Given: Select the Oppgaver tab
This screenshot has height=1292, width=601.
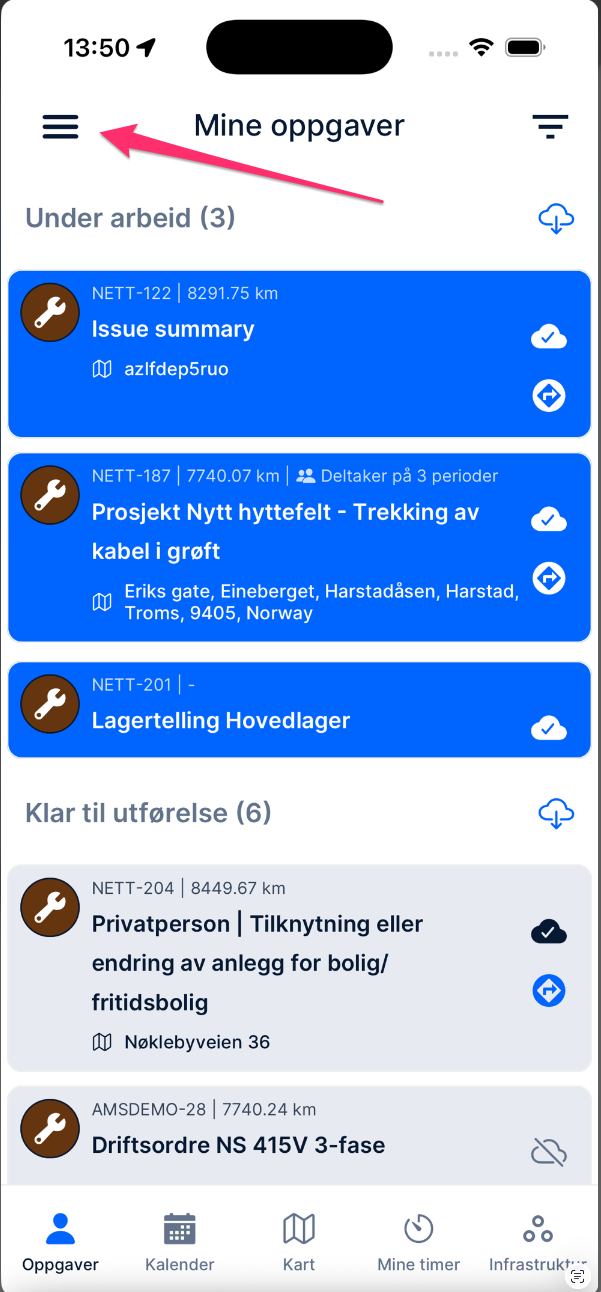Looking at the screenshot, I should coord(60,1242).
